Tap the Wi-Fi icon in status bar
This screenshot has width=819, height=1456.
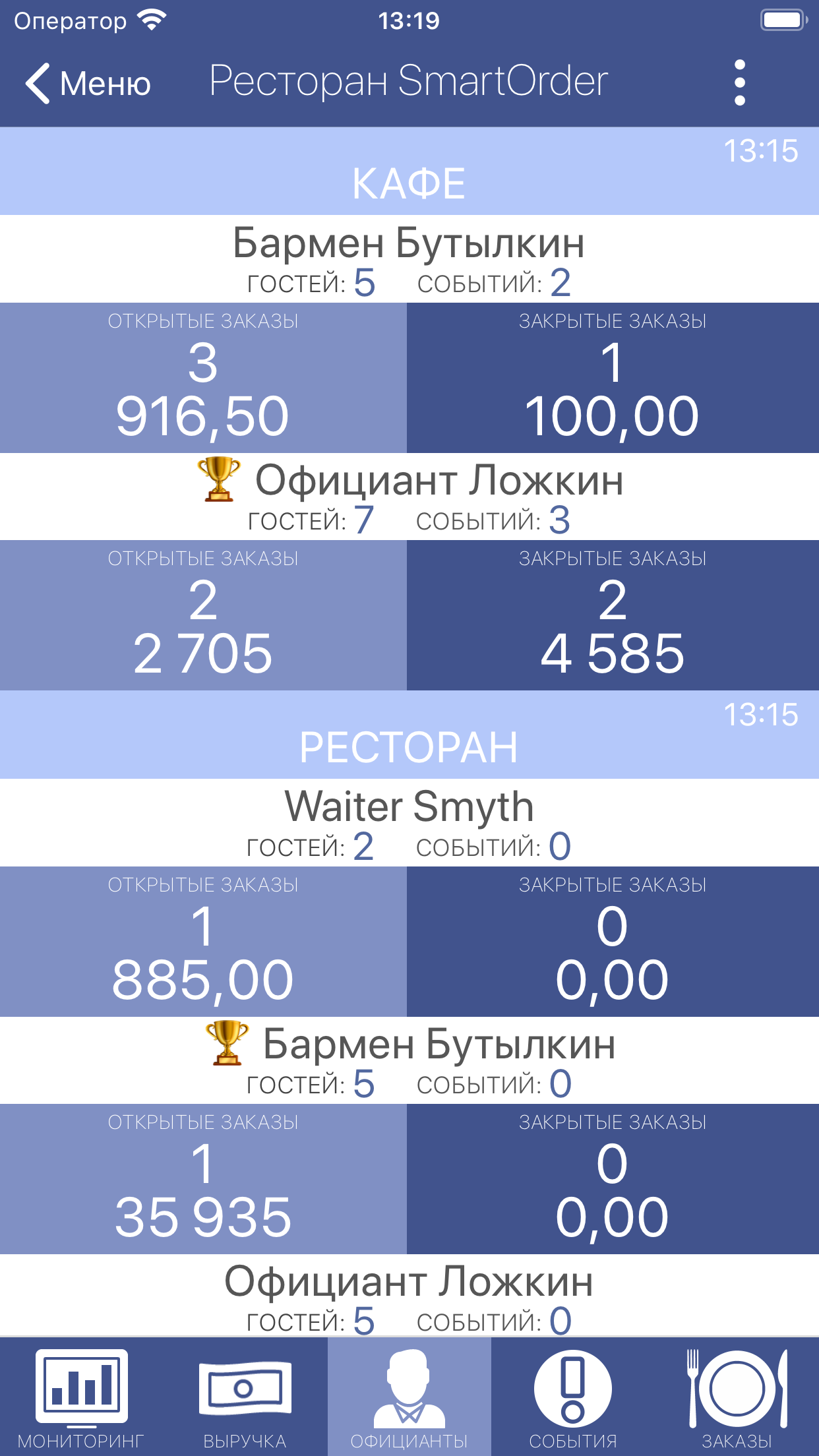pyautogui.click(x=150, y=19)
